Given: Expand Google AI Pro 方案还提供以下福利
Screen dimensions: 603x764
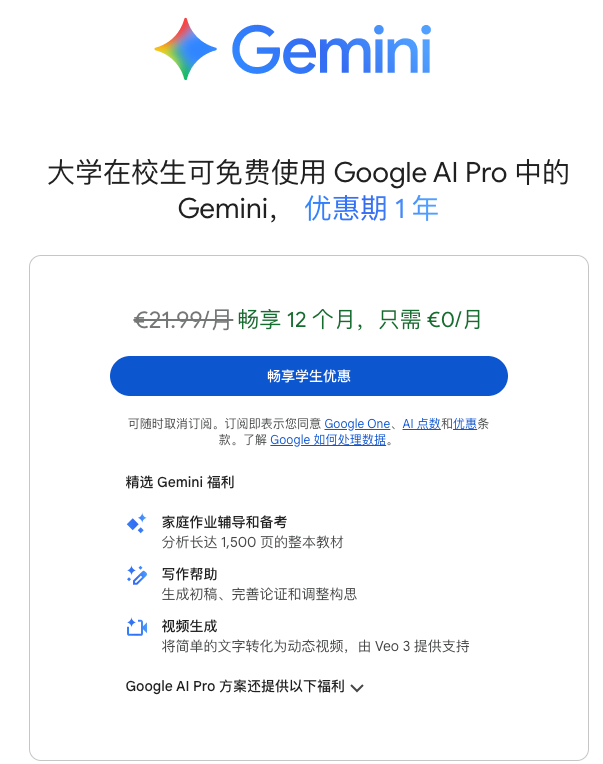Looking at the screenshot, I should pyautogui.click(x=244, y=687).
